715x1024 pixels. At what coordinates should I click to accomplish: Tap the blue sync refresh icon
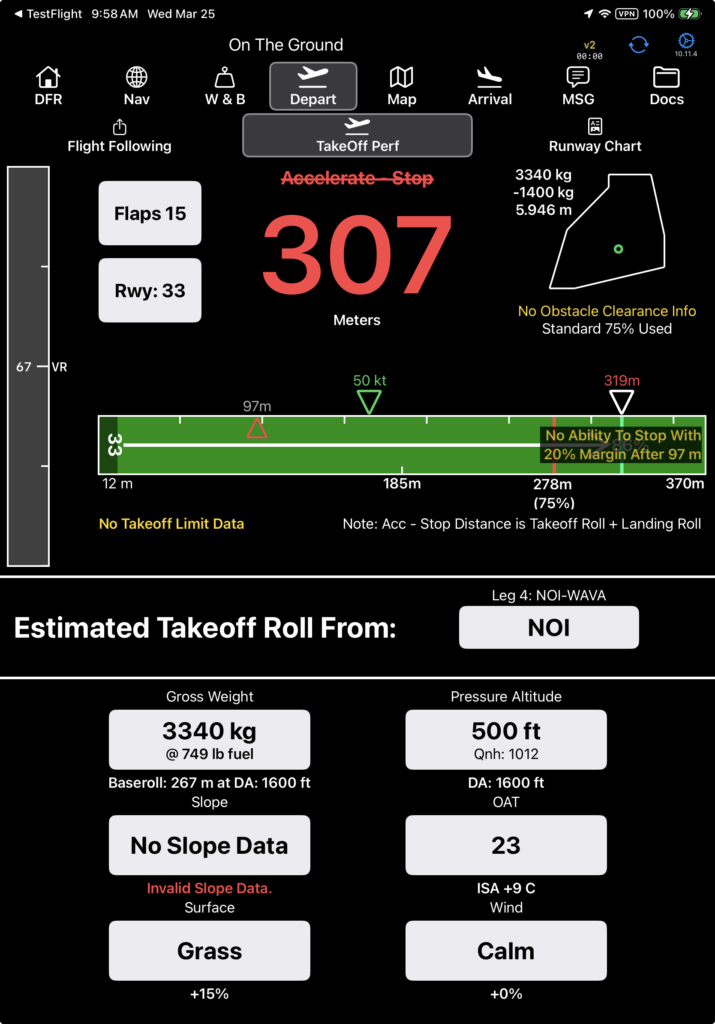pyautogui.click(x=638, y=45)
